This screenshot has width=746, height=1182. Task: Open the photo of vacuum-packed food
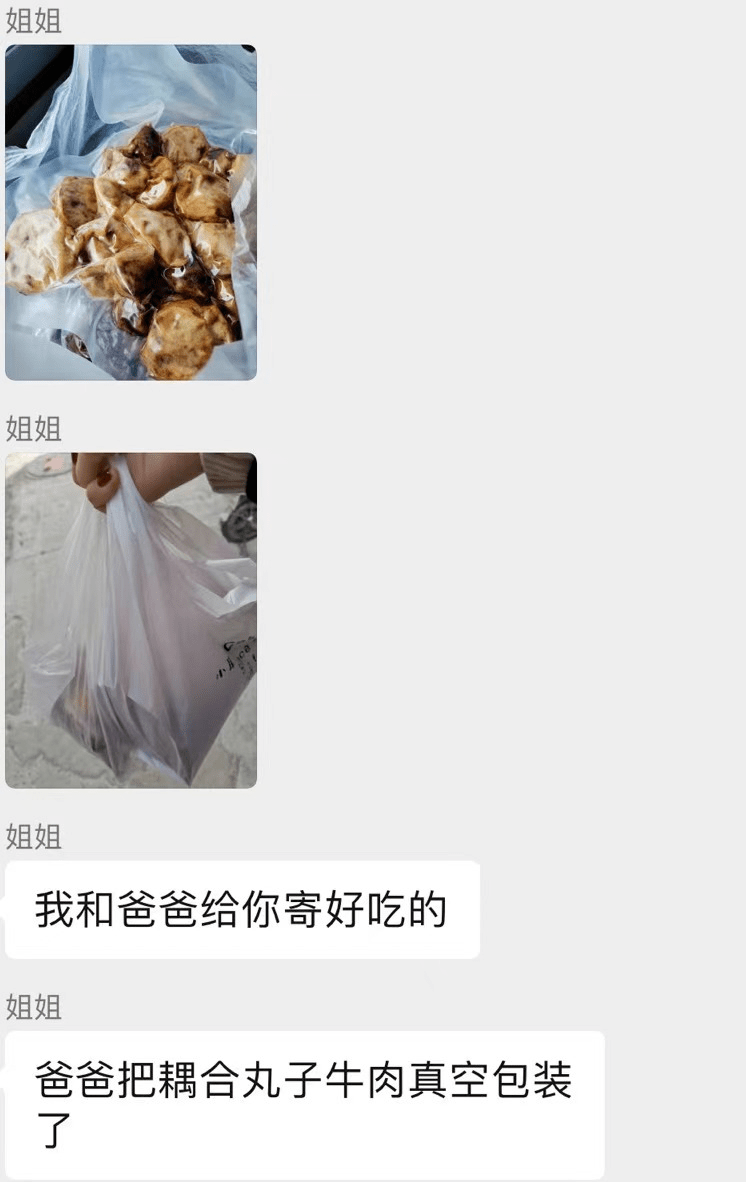pos(131,212)
